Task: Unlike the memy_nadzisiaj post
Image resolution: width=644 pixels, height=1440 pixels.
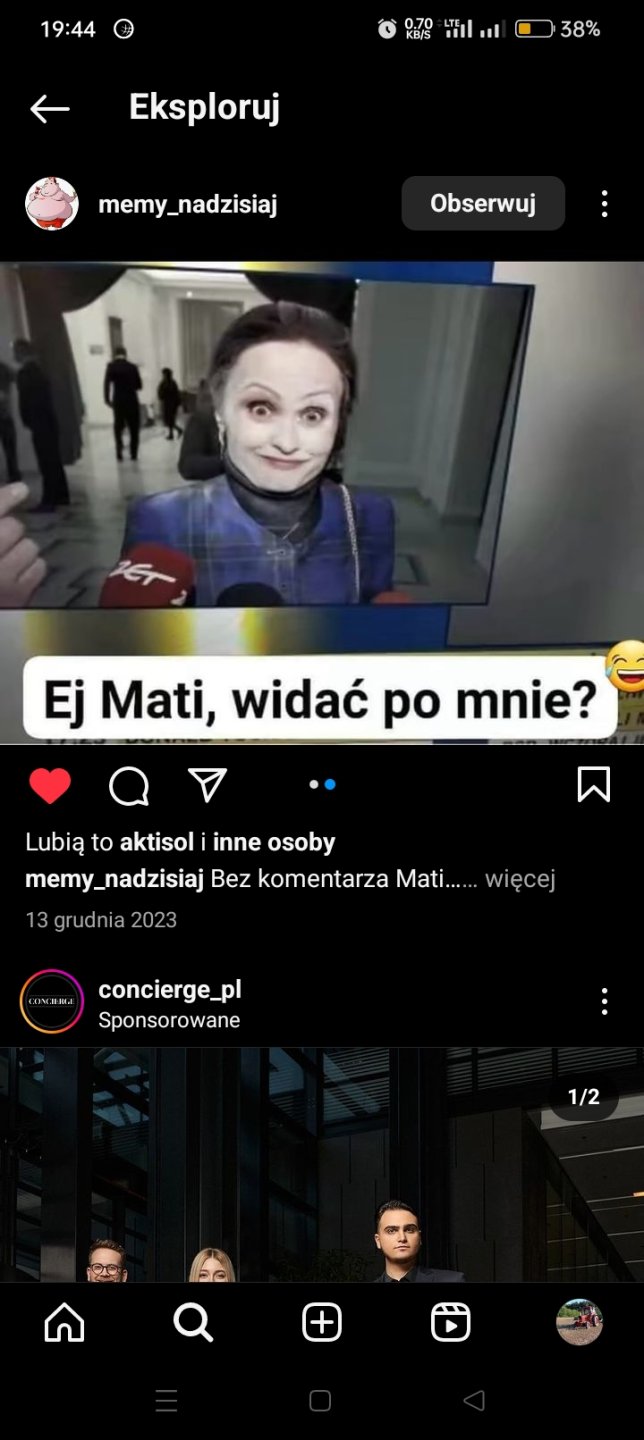Action: [x=50, y=785]
